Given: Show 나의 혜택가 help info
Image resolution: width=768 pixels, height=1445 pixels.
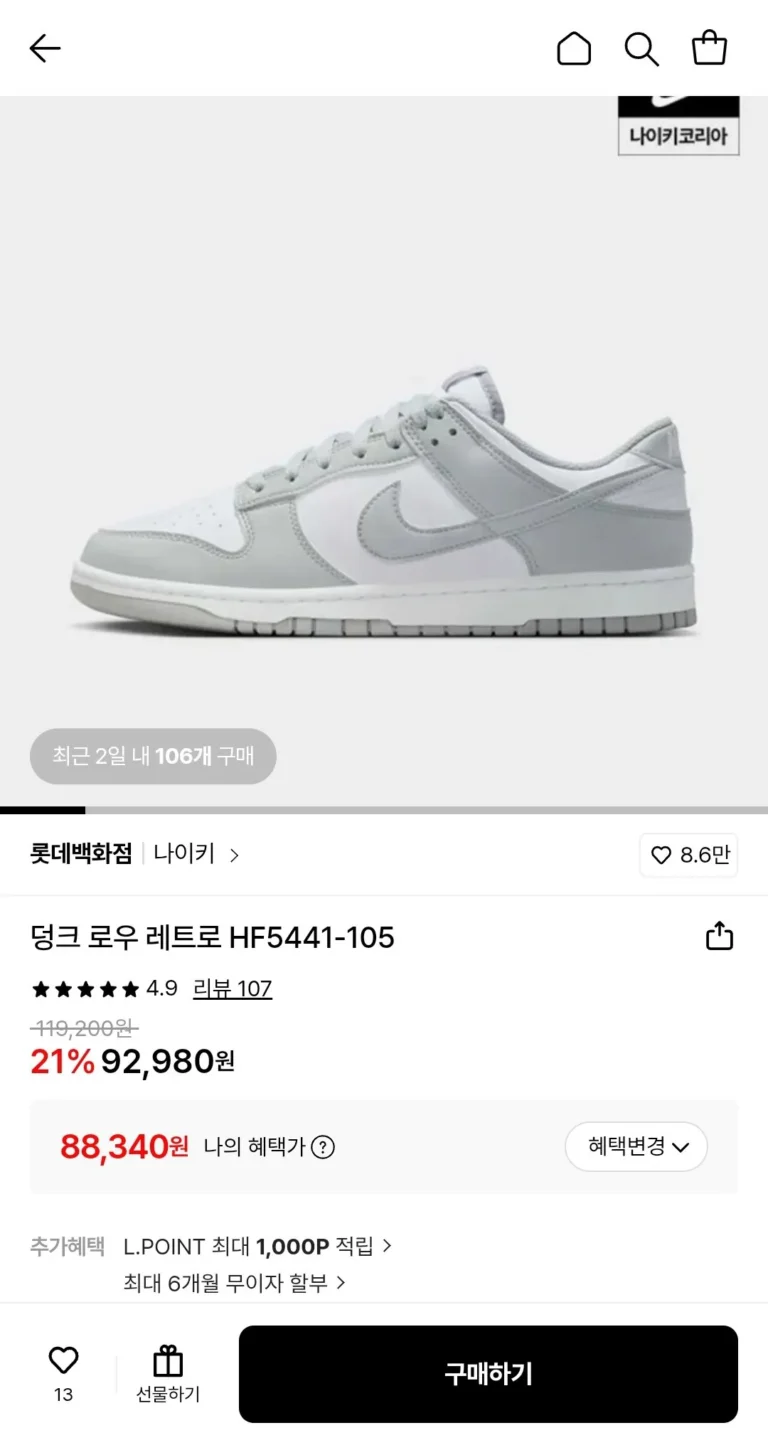Looking at the screenshot, I should tap(323, 1147).
